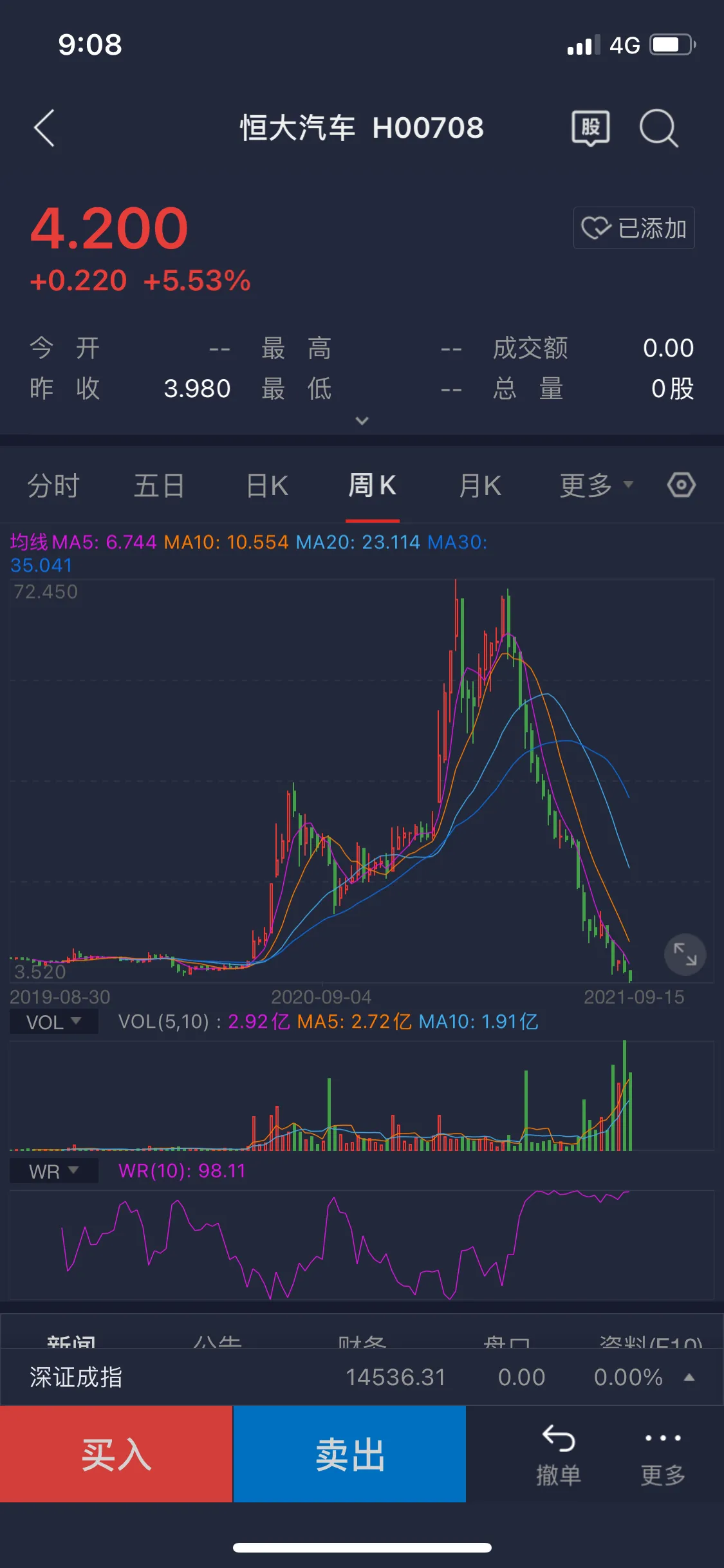The height and width of the screenshot is (1568, 724).
Task: Open the 股 comment bubble icon
Action: [590, 128]
